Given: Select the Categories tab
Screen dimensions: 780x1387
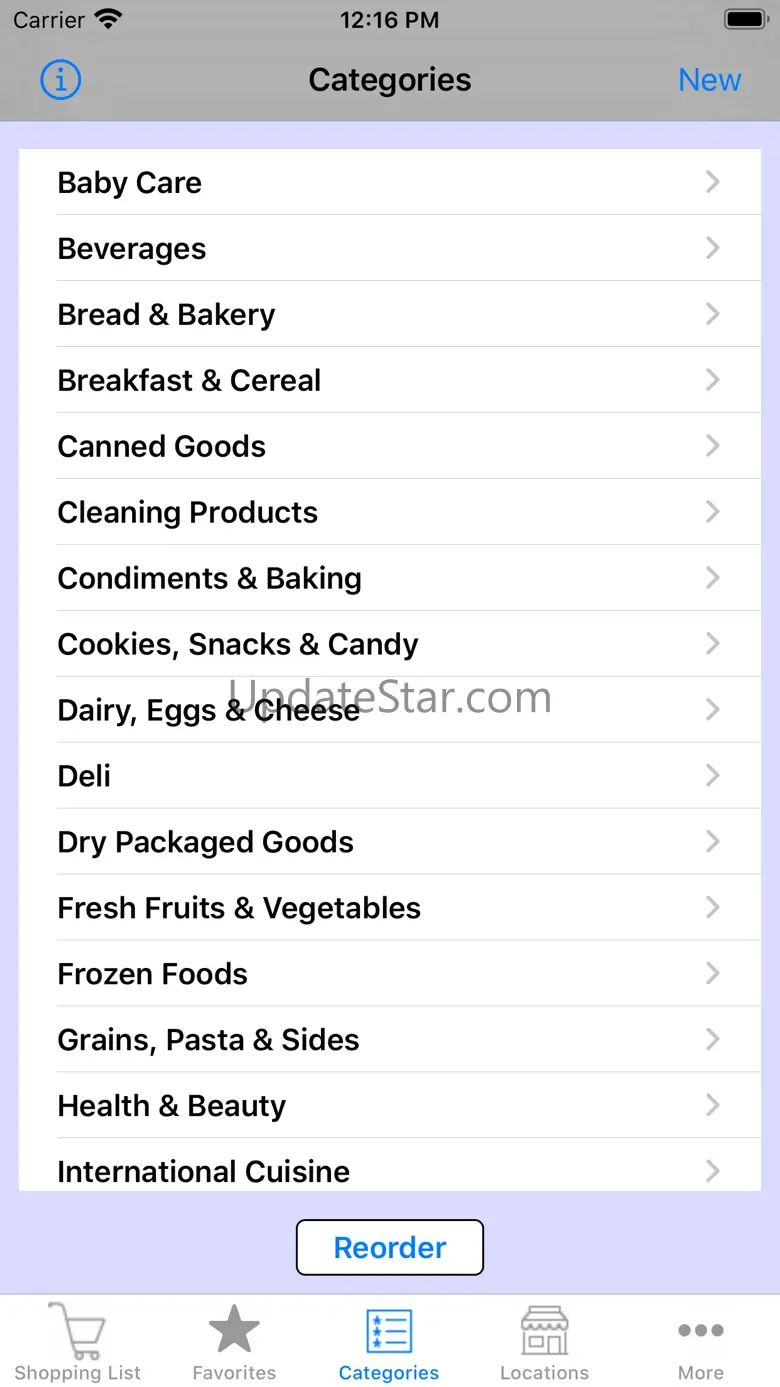Looking at the screenshot, I should tap(389, 1342).
